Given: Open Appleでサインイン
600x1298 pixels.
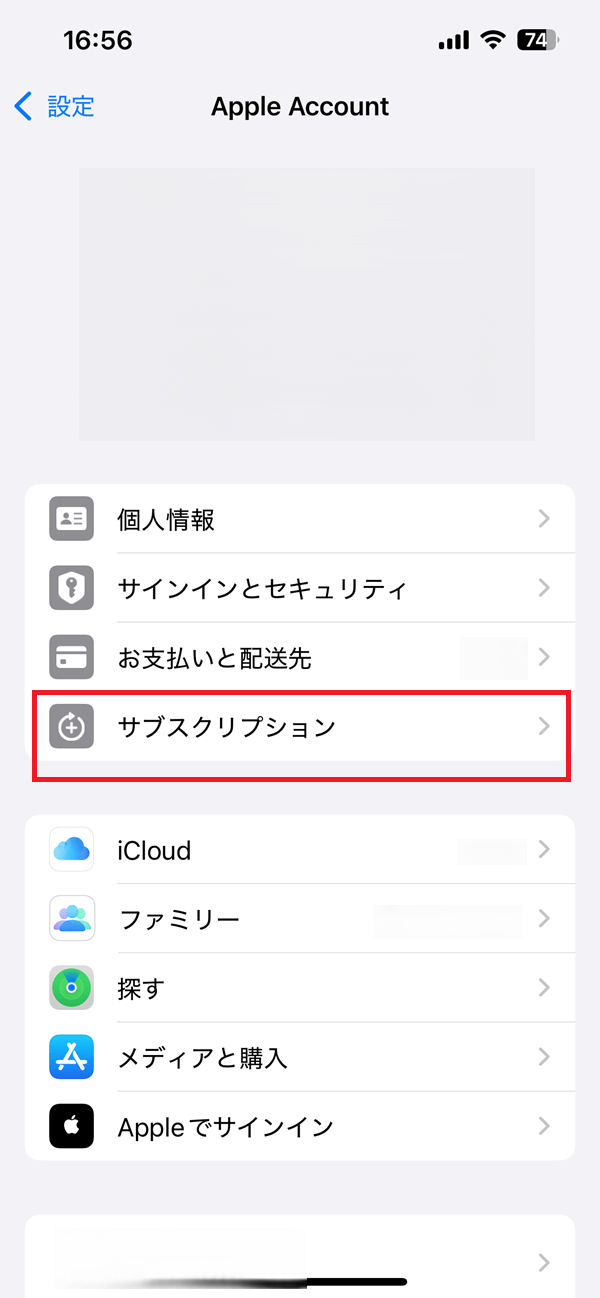Looking at the screenshot, I should [300, 1126].
